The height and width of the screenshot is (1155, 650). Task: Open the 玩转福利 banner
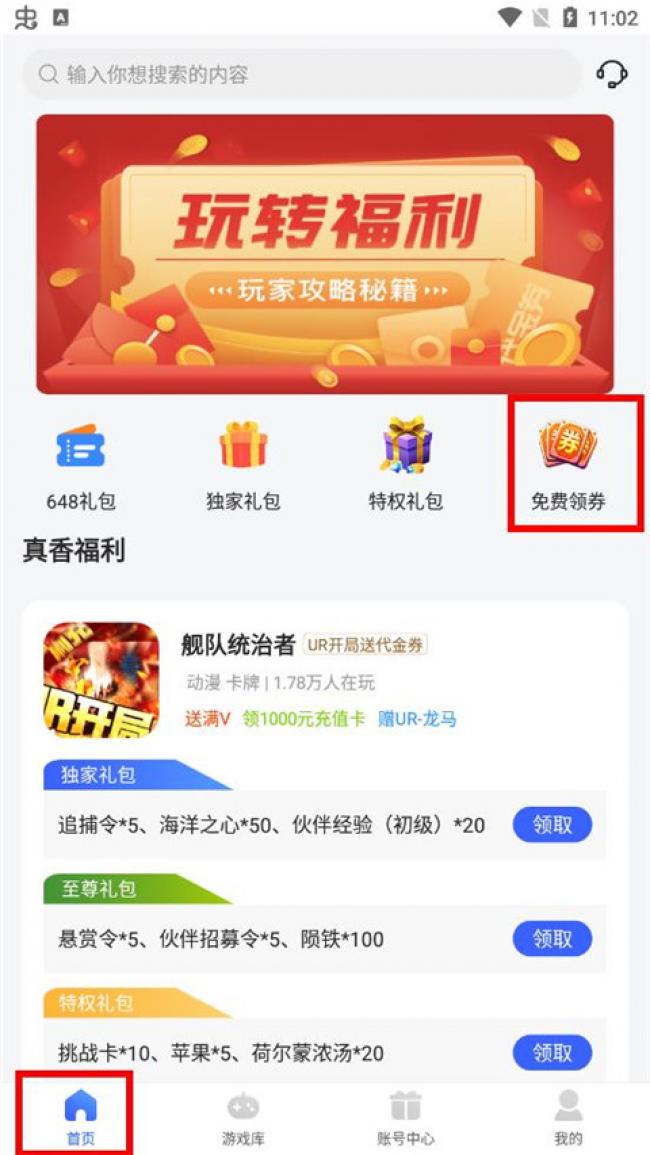pyautogui.click(x=325, y=254)
